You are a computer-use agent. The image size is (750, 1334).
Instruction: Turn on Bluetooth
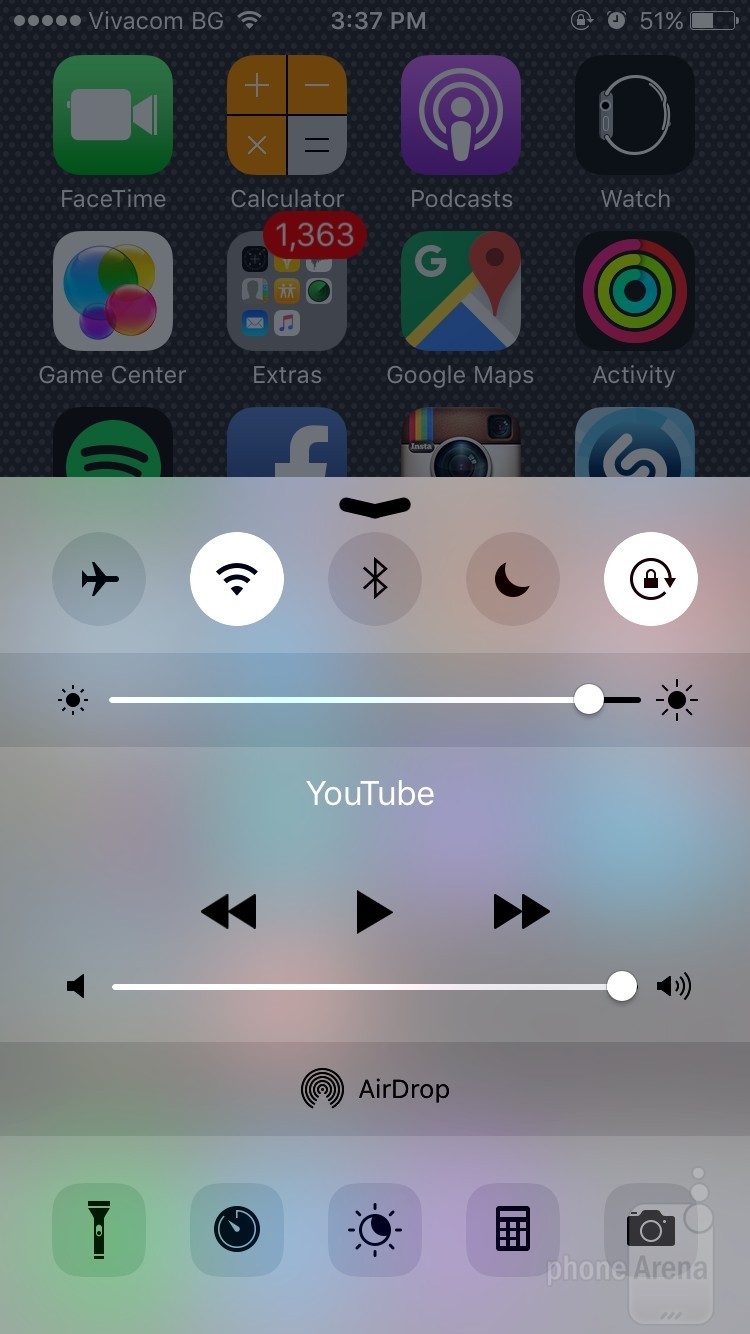[375, 579]
